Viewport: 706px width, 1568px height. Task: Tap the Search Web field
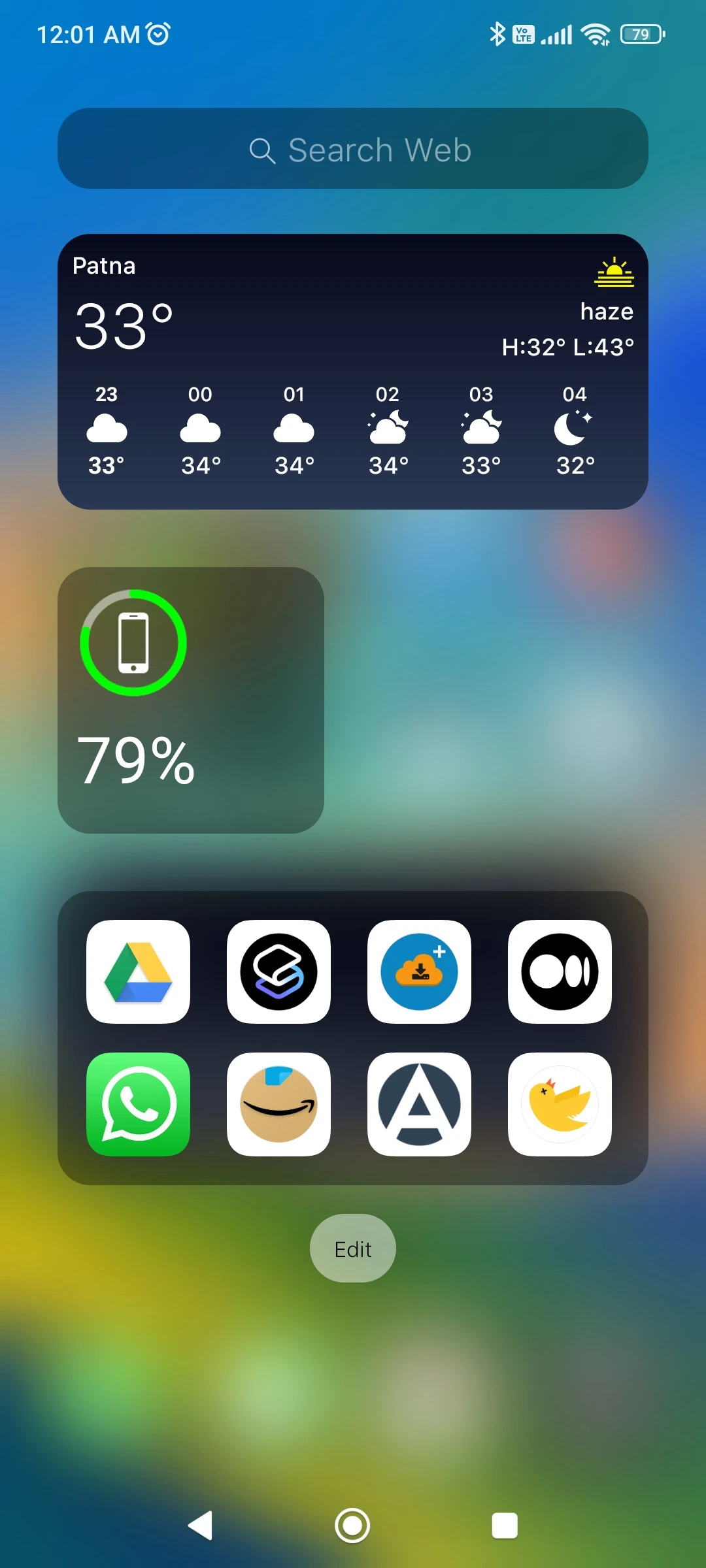[353, 149]
